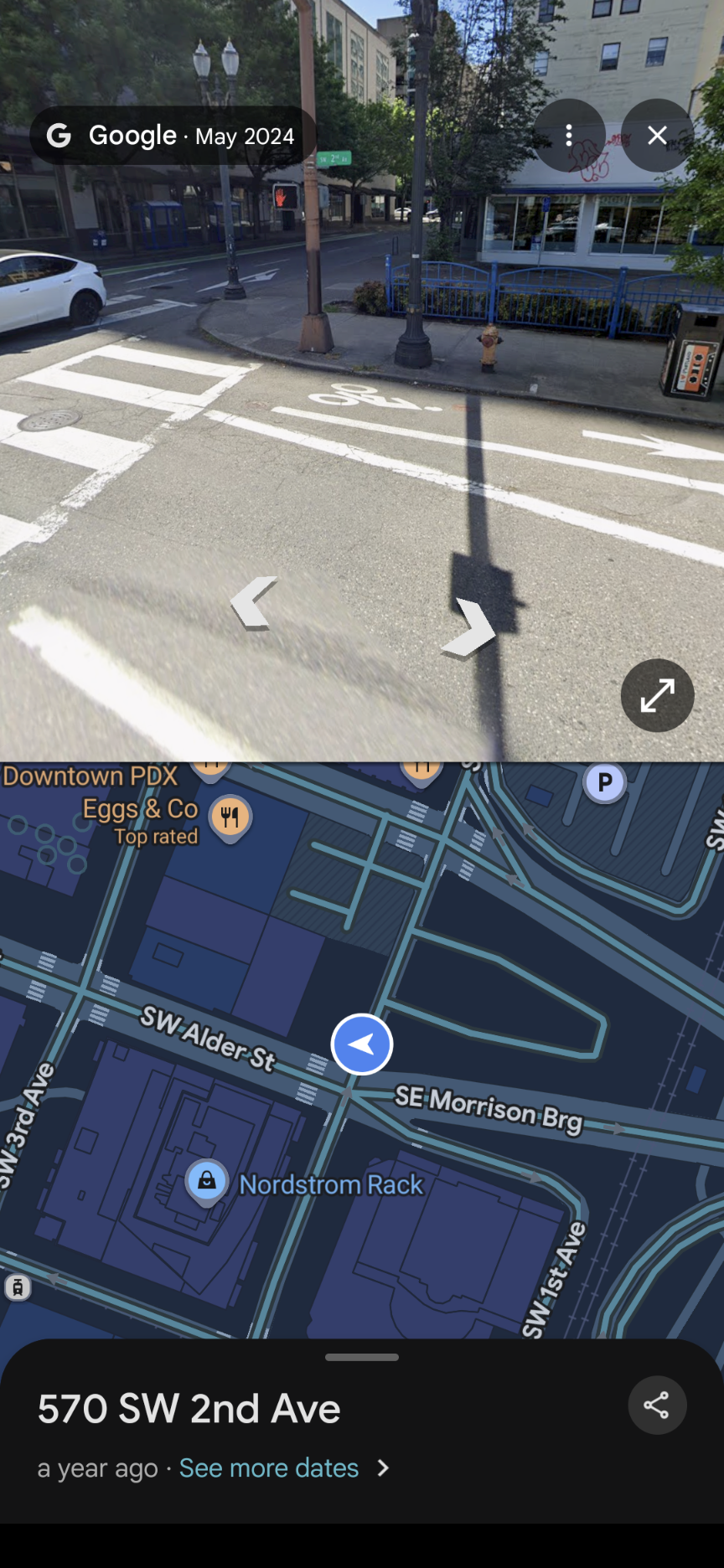
Task: Open the Eggs & Co restaurant pin
Action: coord(230,817)
